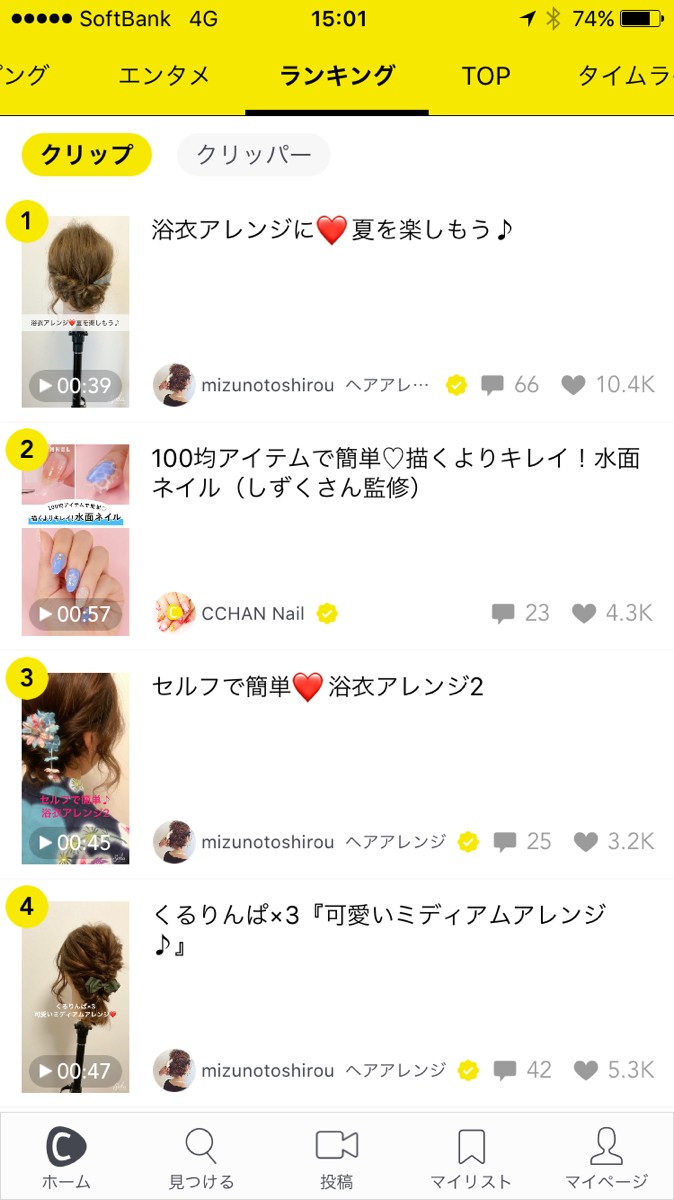Like the セルフで簡単 浴衣アレンジ2 clip

[x=585, y=842]
